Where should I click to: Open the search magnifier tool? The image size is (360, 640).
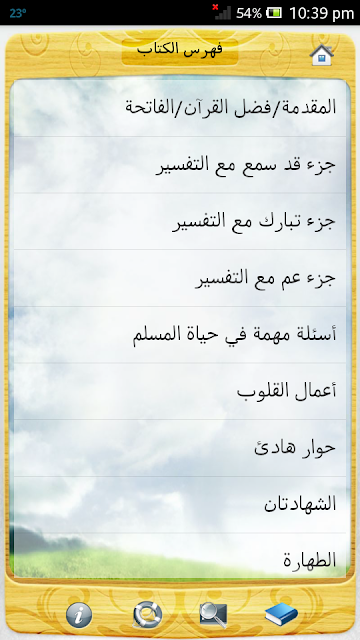[213, 615]
